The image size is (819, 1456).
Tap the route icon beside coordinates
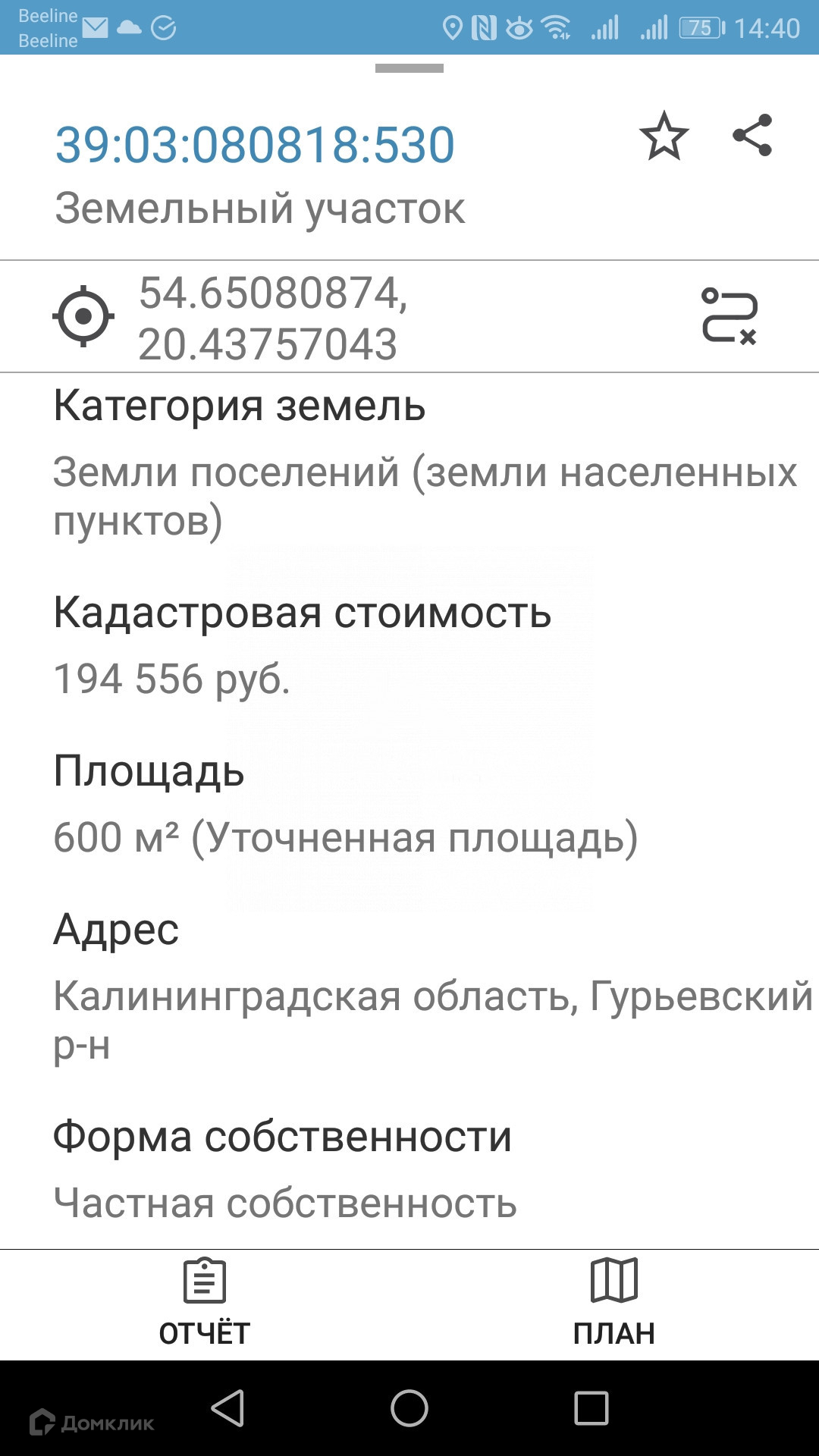729,316
